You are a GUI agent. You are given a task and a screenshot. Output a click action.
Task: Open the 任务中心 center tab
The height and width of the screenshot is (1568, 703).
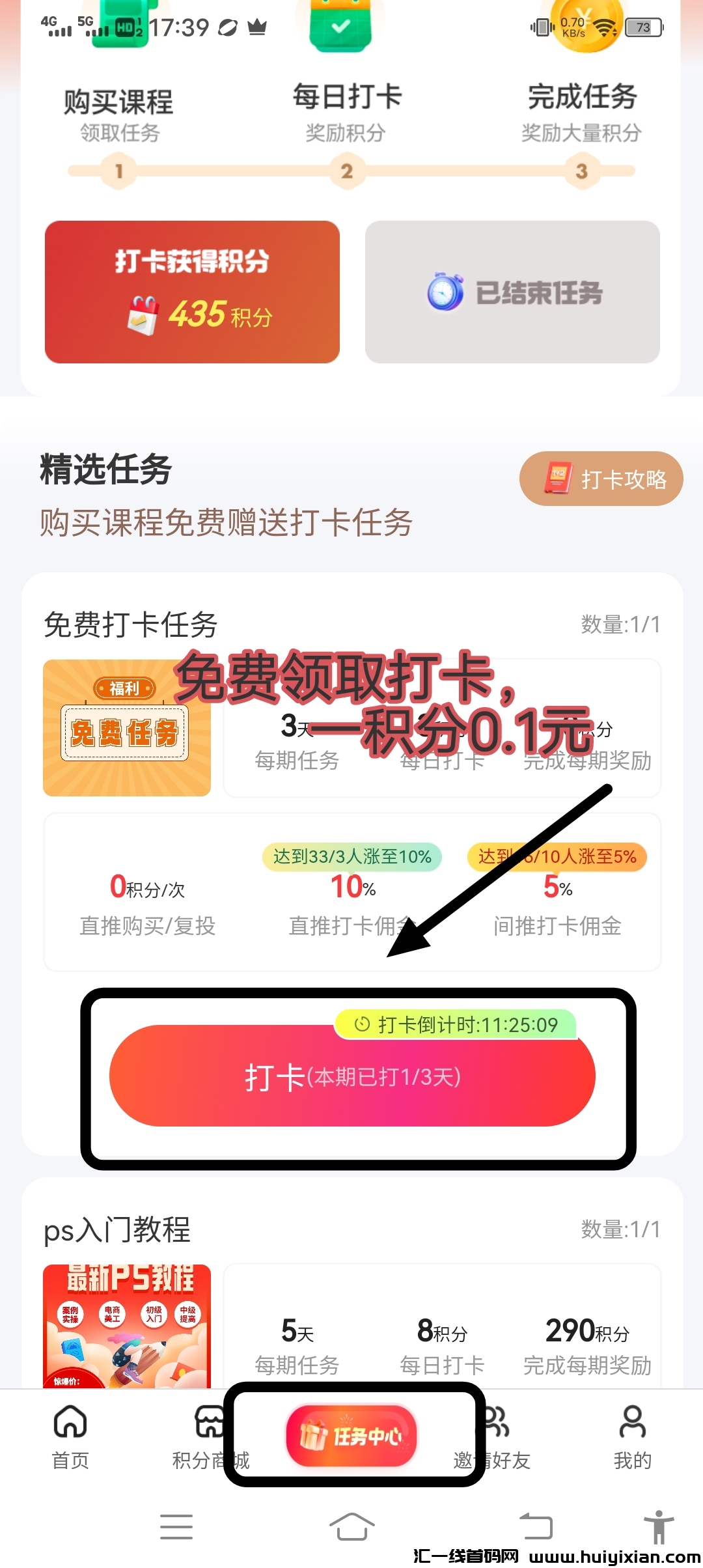352,1435
